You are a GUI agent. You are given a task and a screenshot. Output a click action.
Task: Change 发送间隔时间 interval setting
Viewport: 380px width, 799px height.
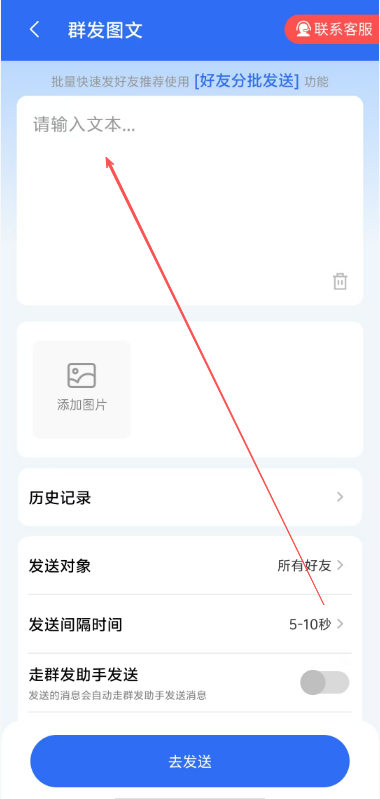pos(190,624)
